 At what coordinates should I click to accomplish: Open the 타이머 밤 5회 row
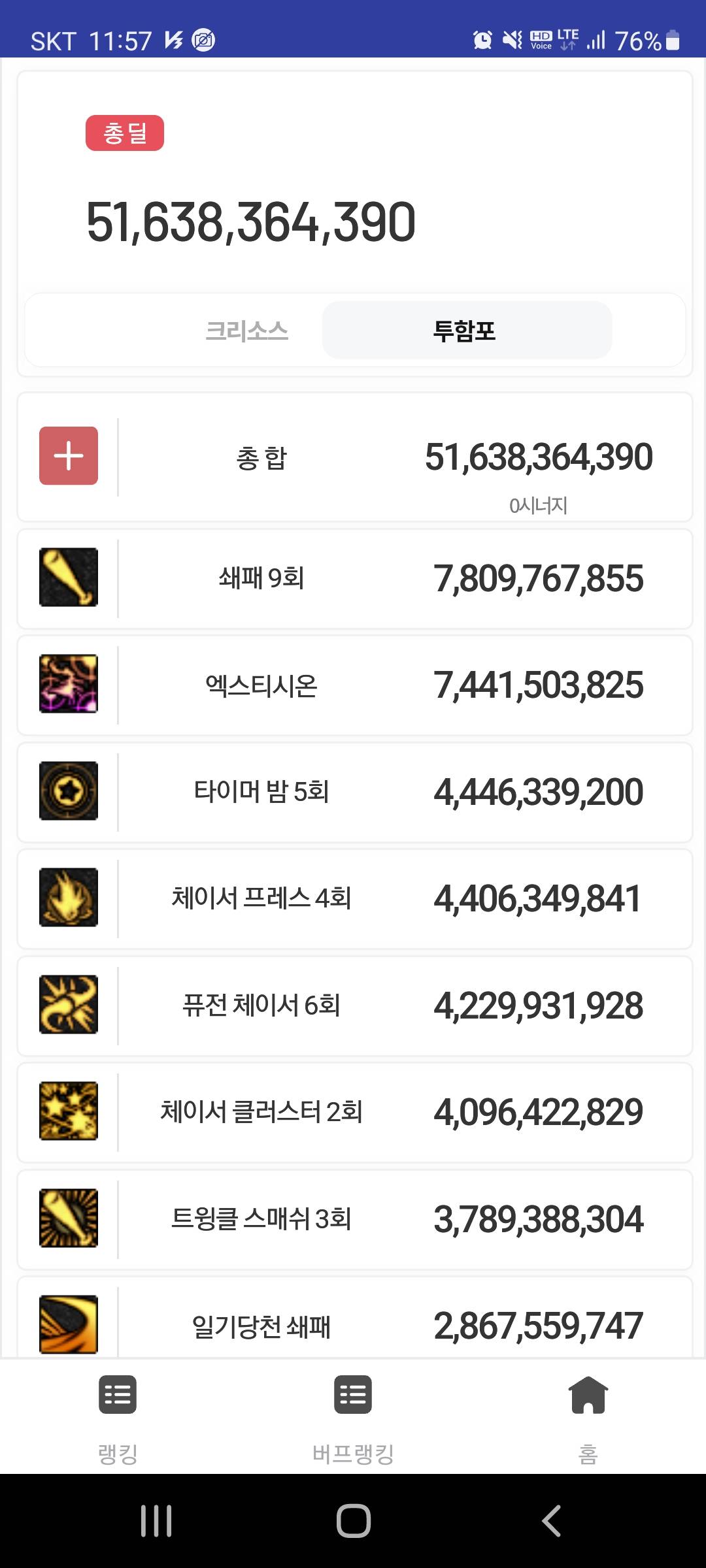click(x=354, y=792)
